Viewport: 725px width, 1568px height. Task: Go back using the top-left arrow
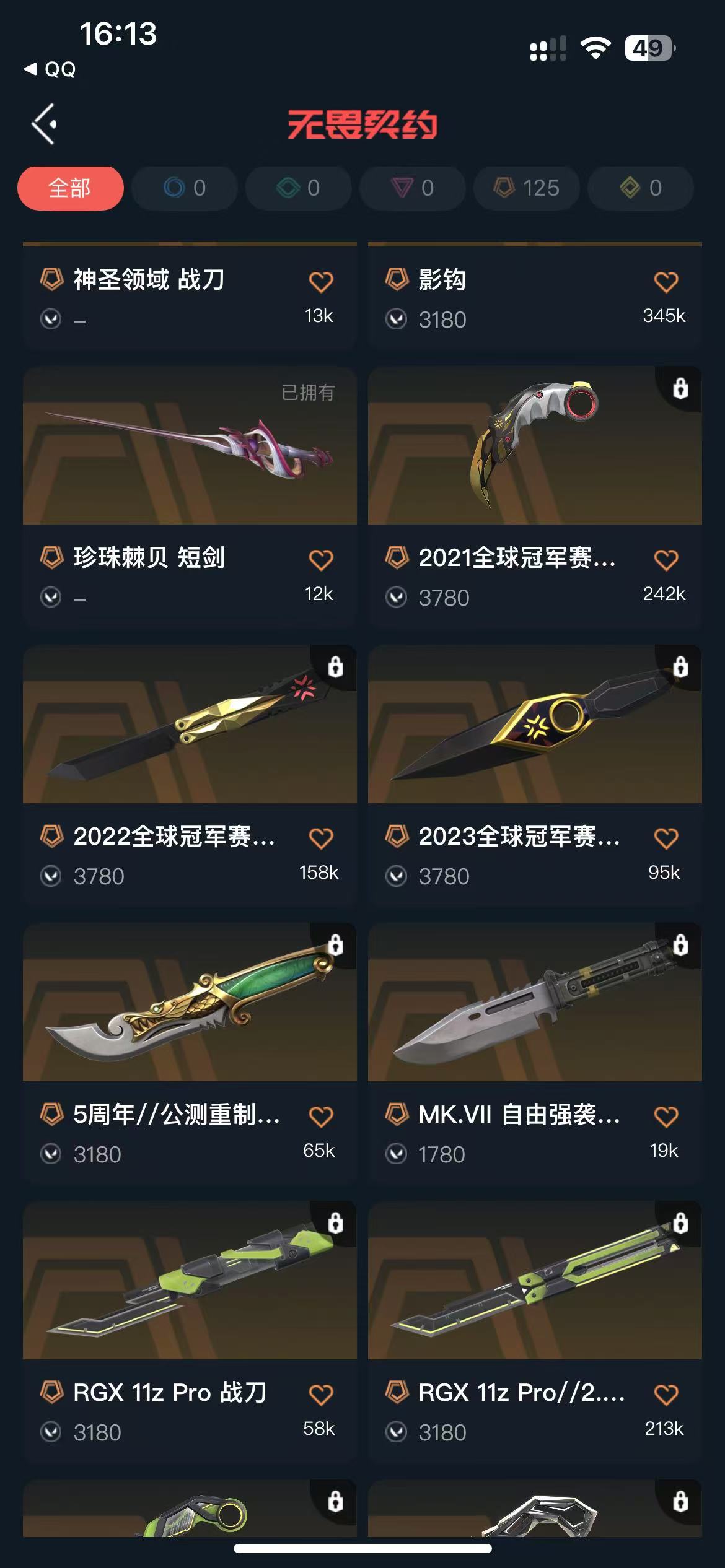(x=44, y=124)
